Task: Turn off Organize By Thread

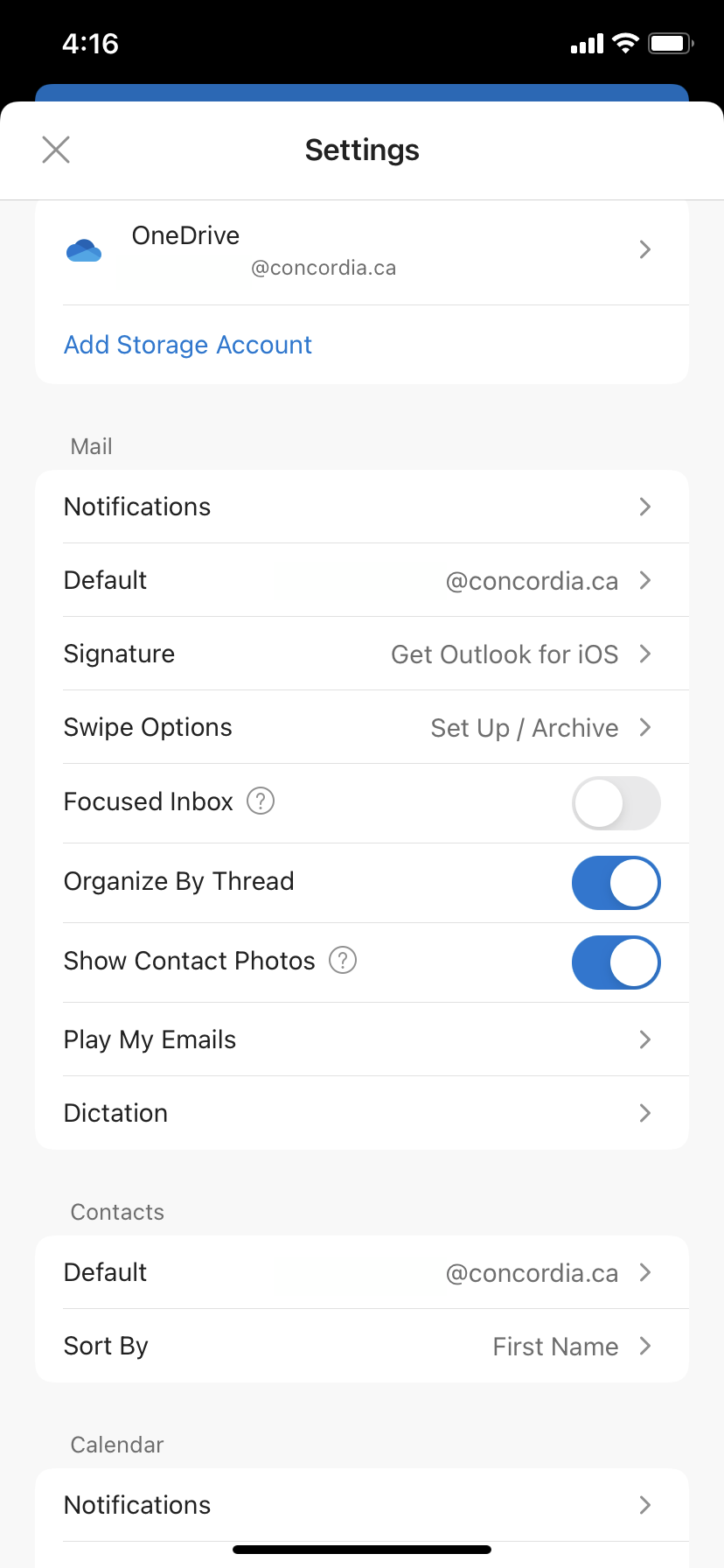Action: pyautogui.click(x=616, y=883)
